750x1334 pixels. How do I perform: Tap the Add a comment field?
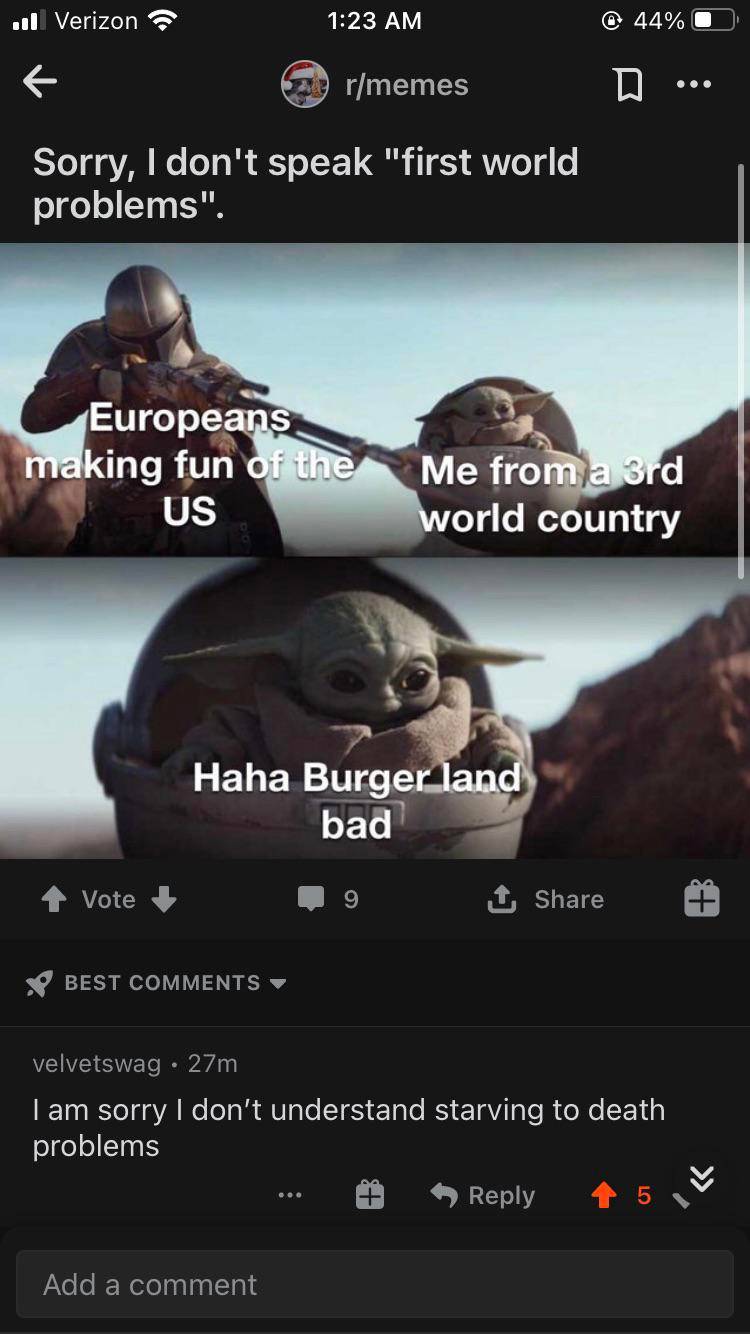[375, 1284]
